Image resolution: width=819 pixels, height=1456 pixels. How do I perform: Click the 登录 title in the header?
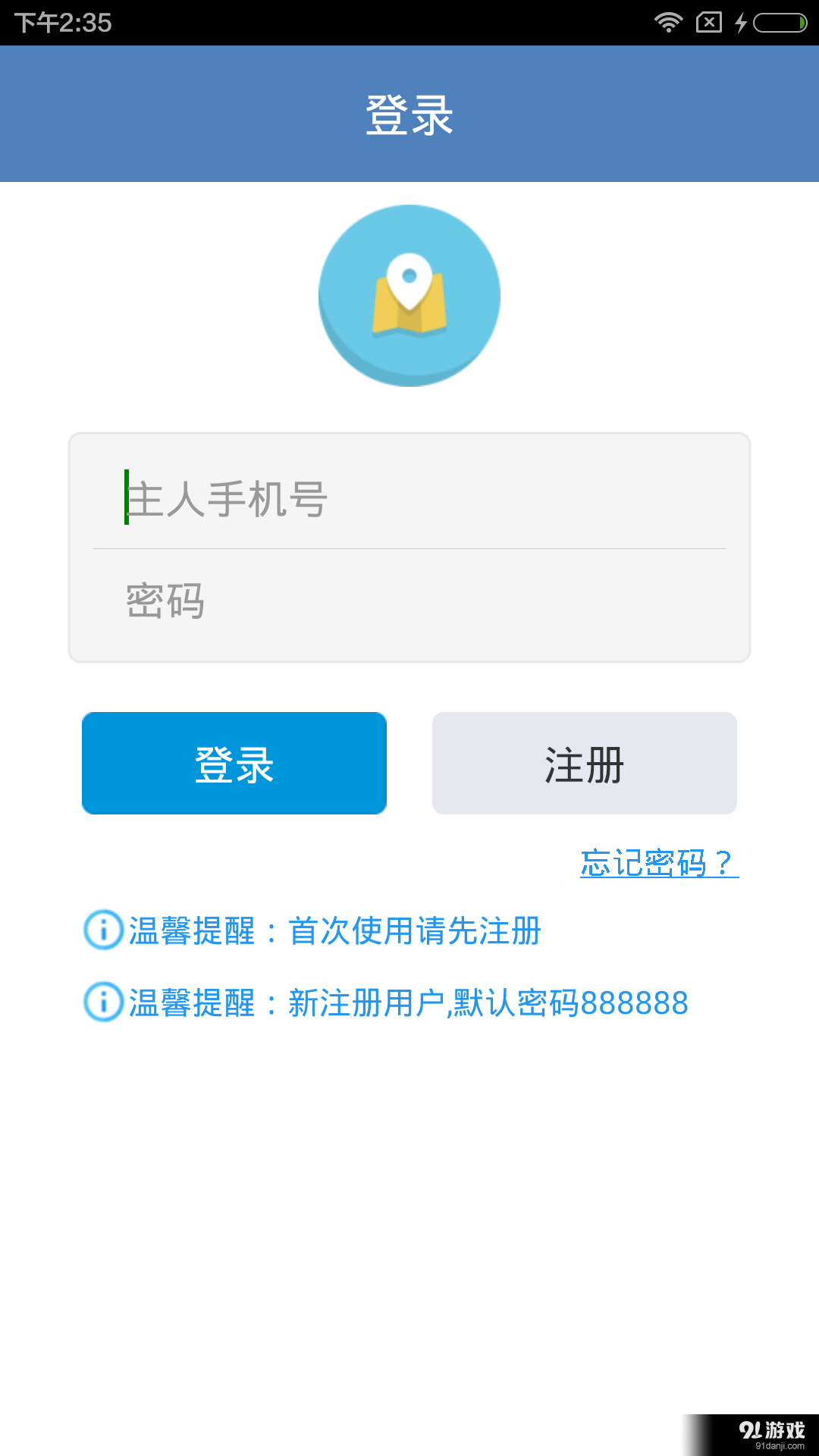(409, 114)
